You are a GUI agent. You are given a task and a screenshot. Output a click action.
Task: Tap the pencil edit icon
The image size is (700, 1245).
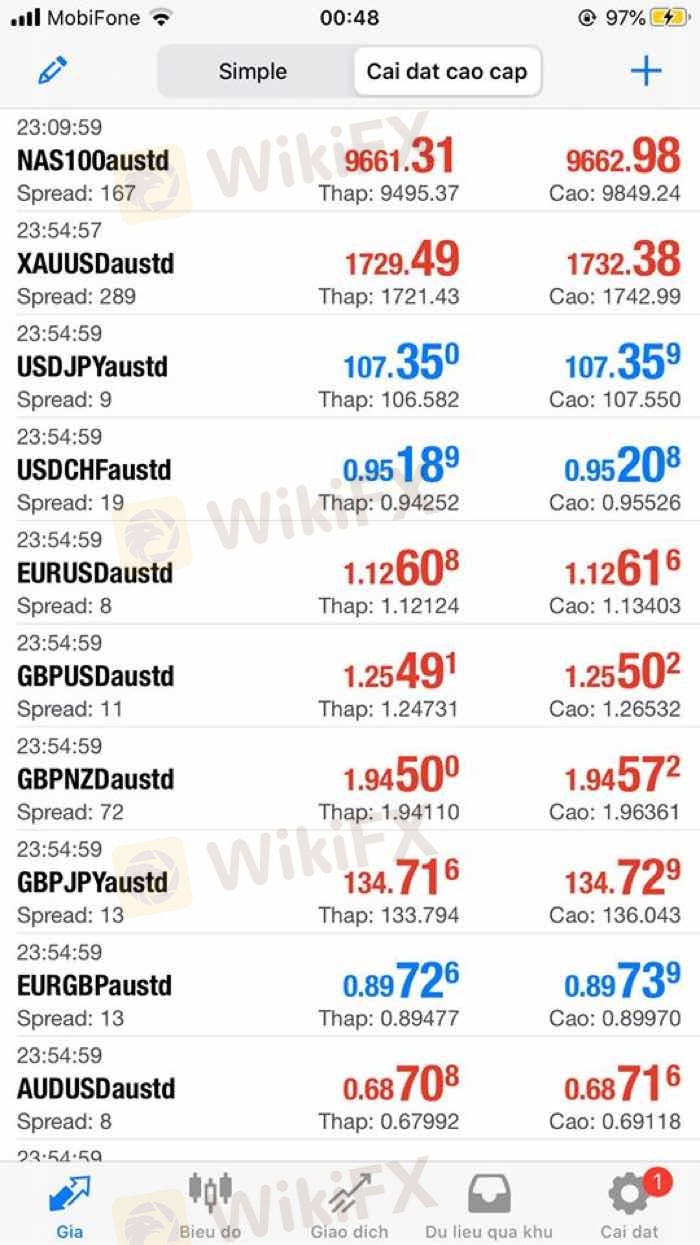point(52,71)
